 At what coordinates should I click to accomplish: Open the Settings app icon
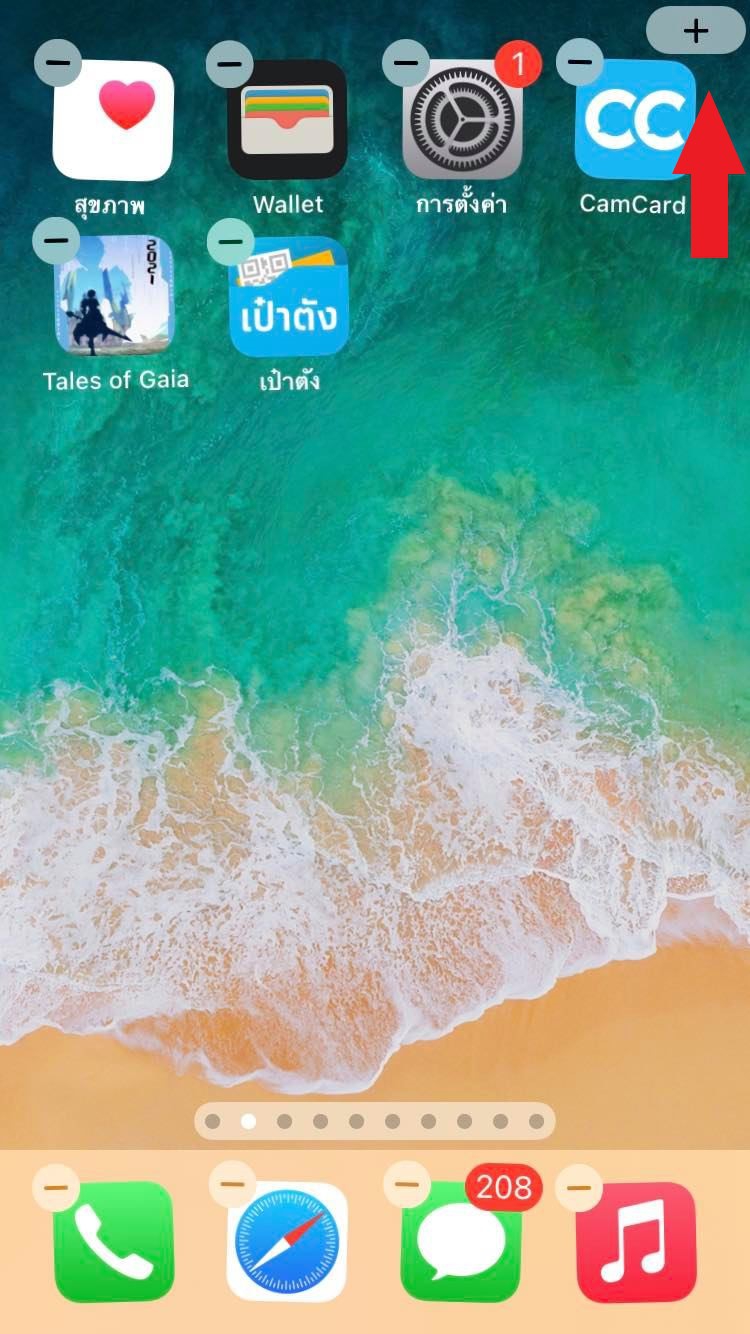[462, 120]
